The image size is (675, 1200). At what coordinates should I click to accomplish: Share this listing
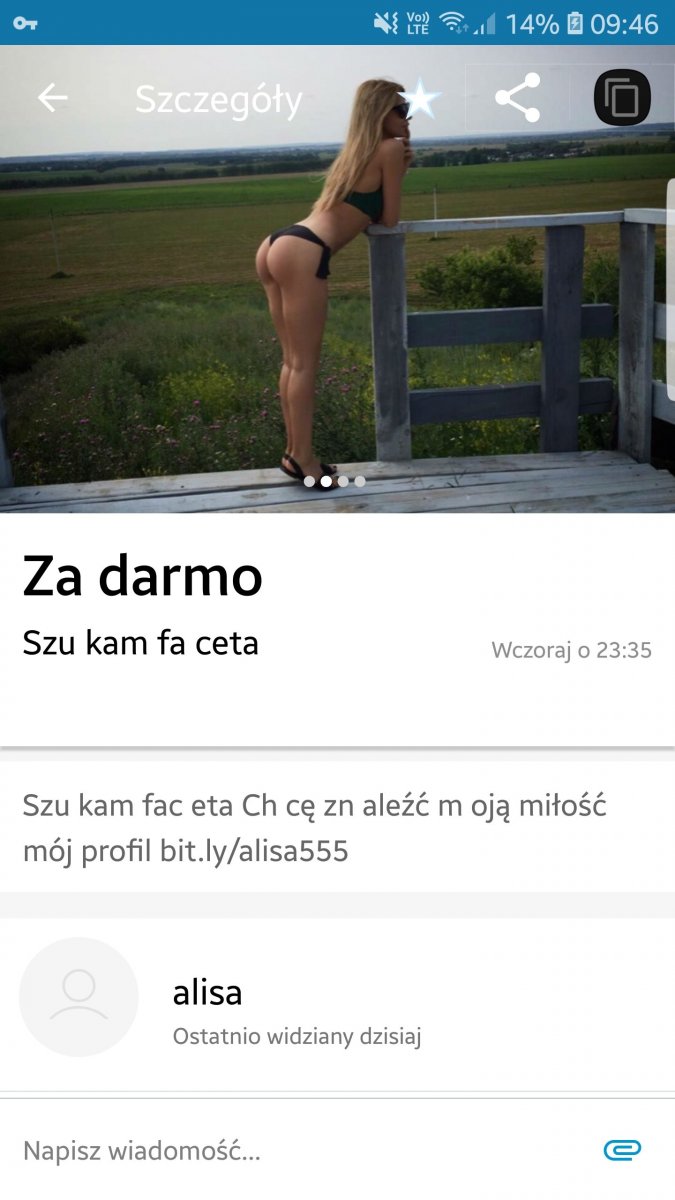[517, 98]
